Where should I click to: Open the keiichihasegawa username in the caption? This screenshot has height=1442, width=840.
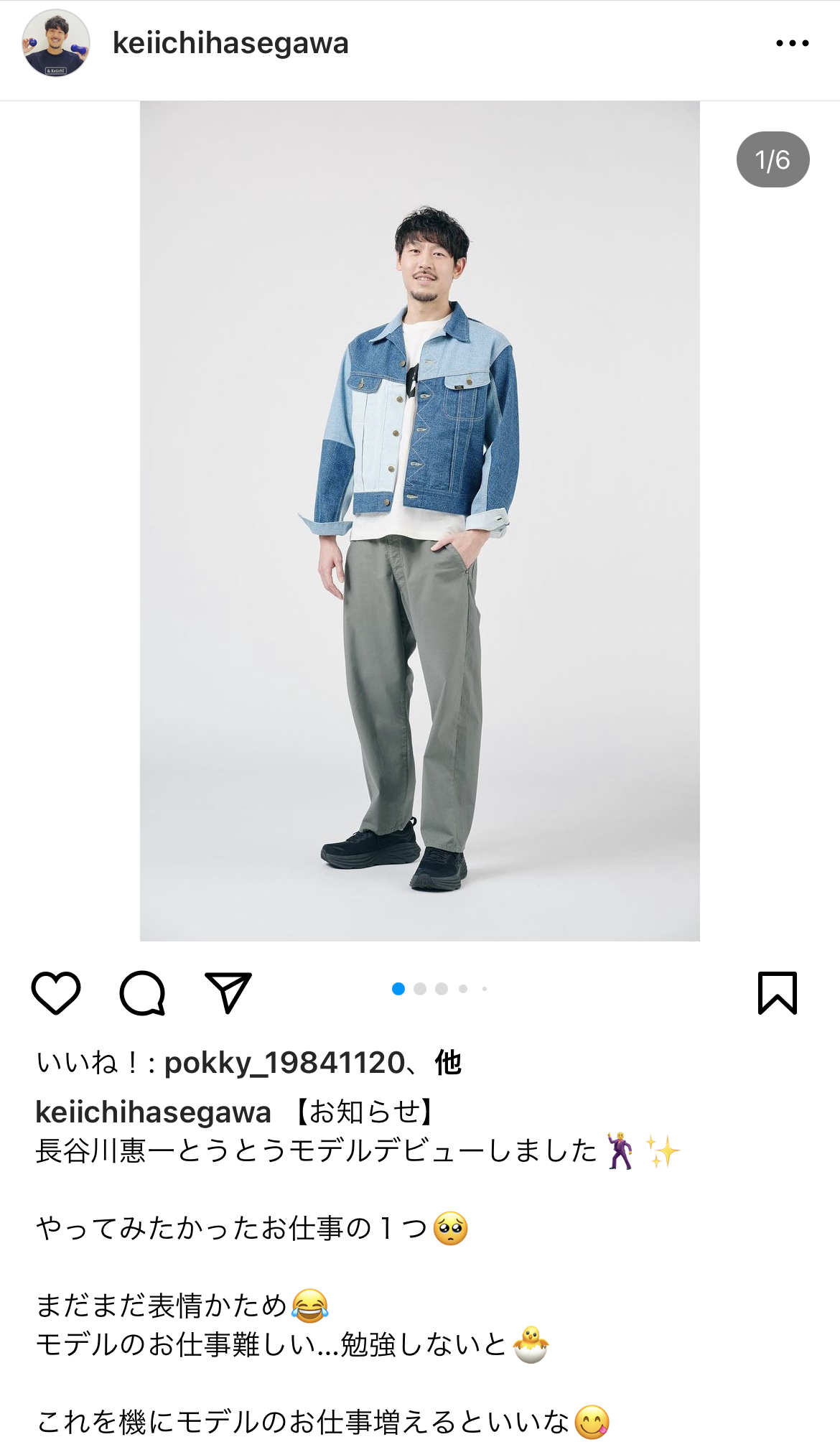point(153,1112)
